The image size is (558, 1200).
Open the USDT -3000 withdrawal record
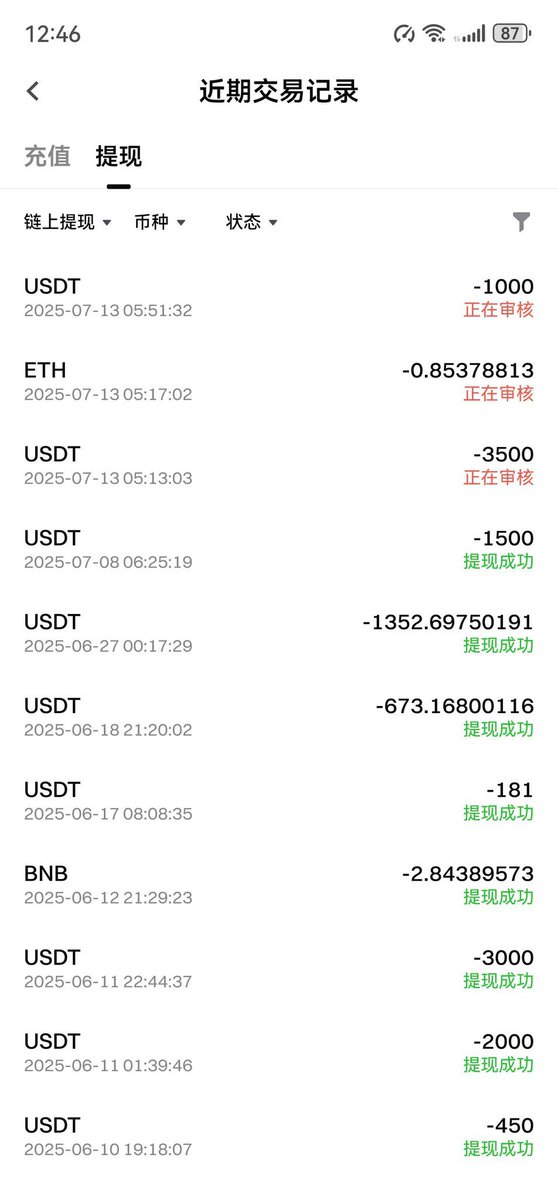tap(279, 970)
